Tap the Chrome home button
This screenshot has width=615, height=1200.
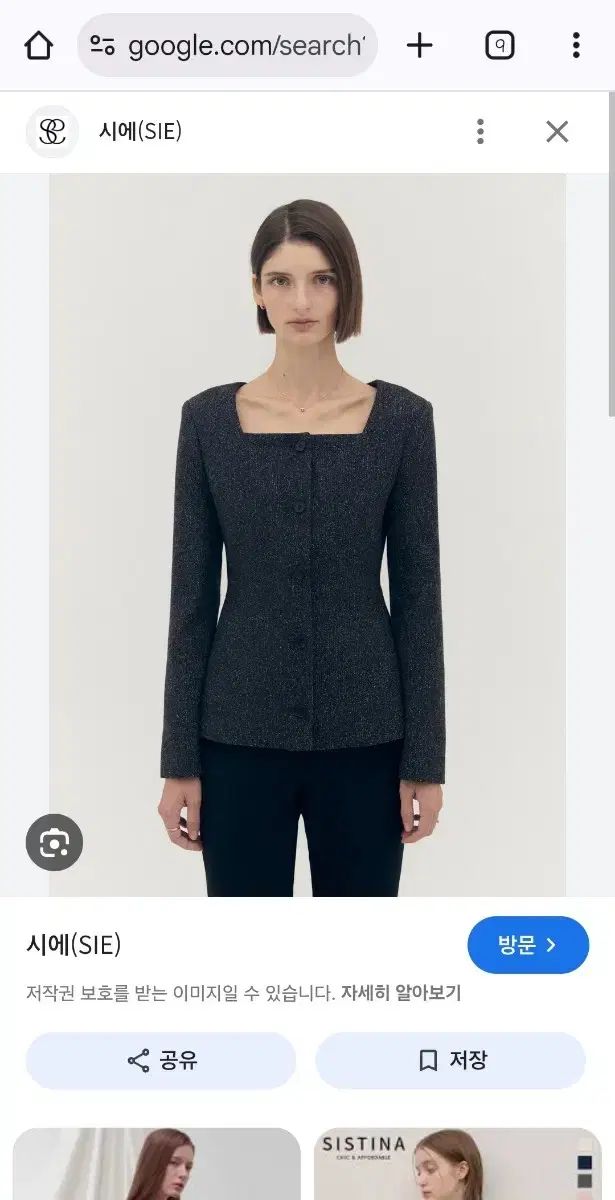(x=38, y=45)
